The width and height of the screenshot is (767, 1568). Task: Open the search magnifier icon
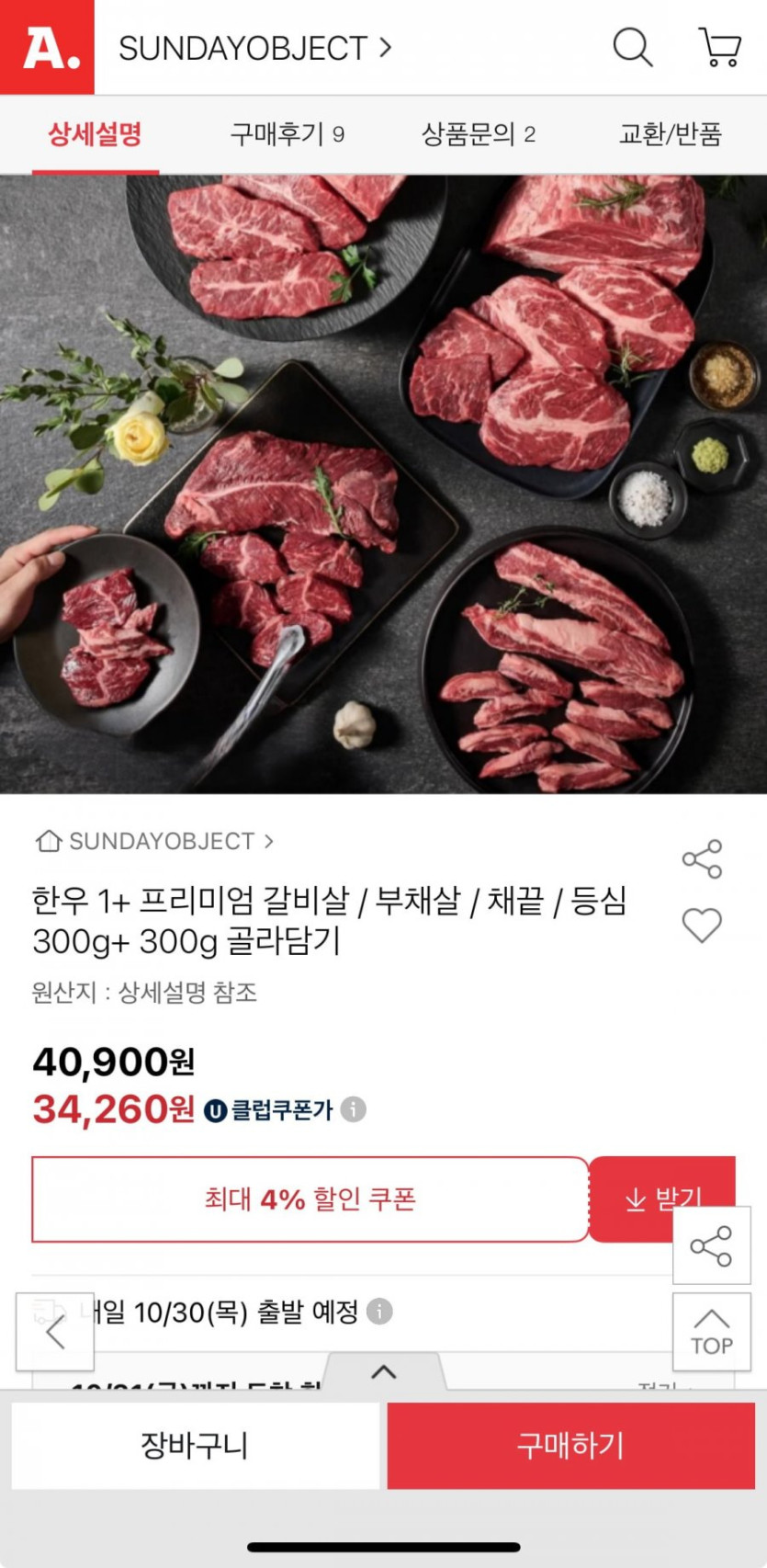point(632,47)
